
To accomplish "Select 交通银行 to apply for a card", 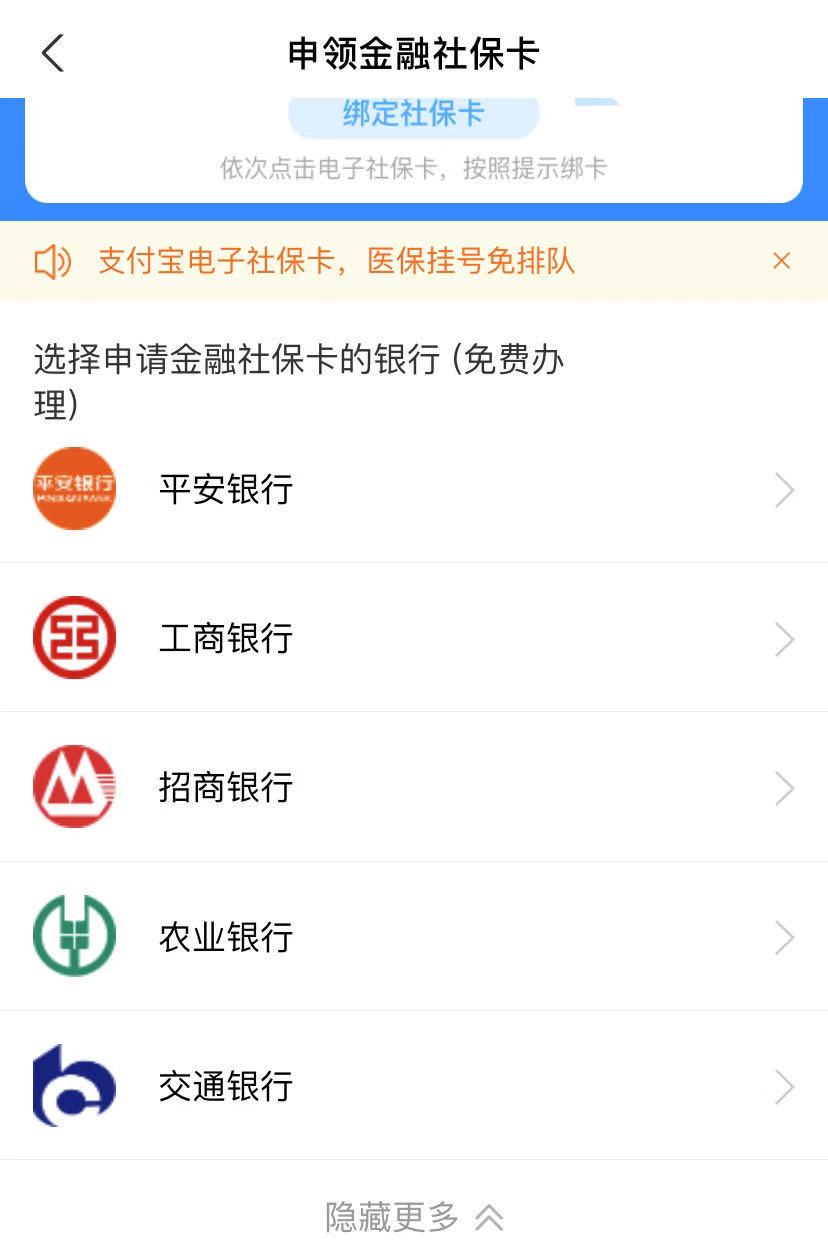I will point(226,1087).
